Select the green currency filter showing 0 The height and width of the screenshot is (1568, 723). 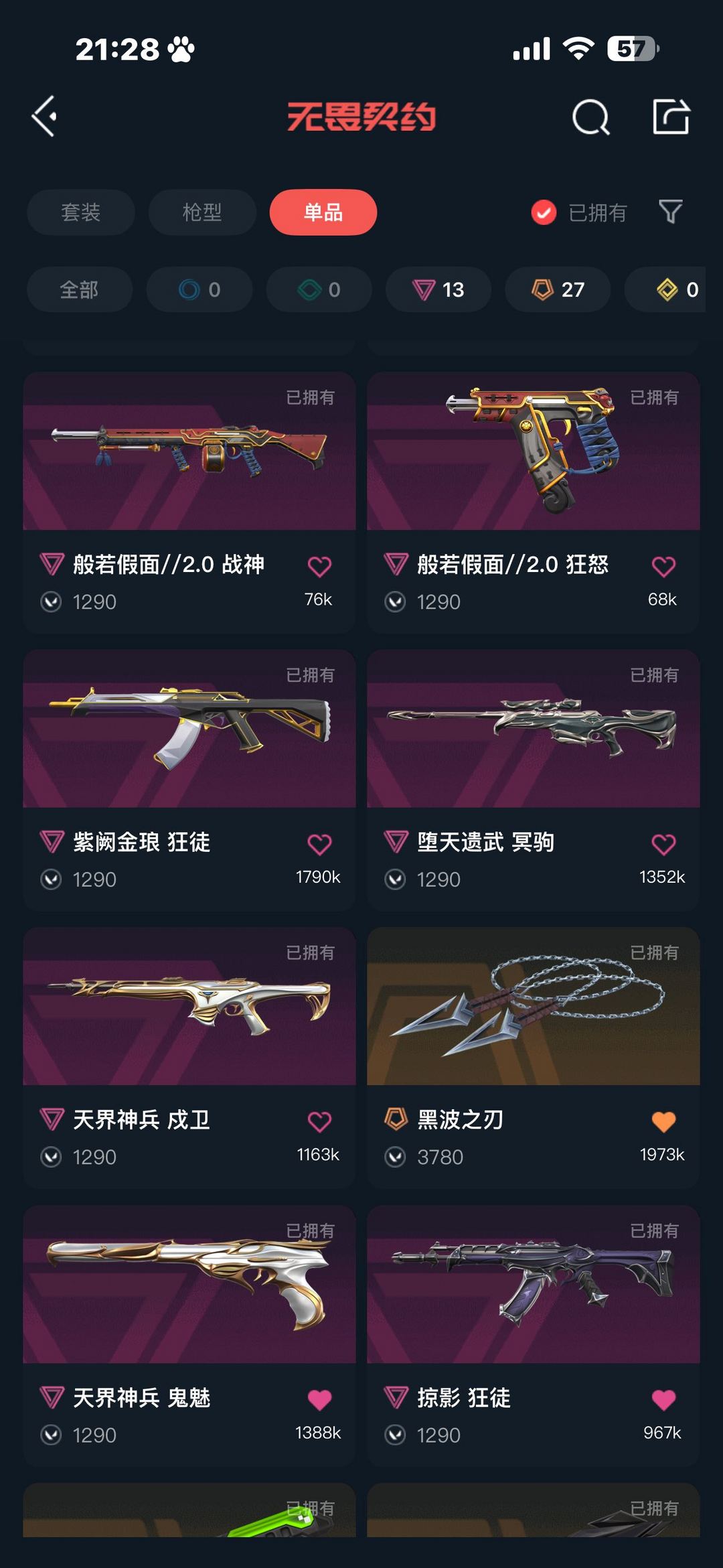click(319, 289)
